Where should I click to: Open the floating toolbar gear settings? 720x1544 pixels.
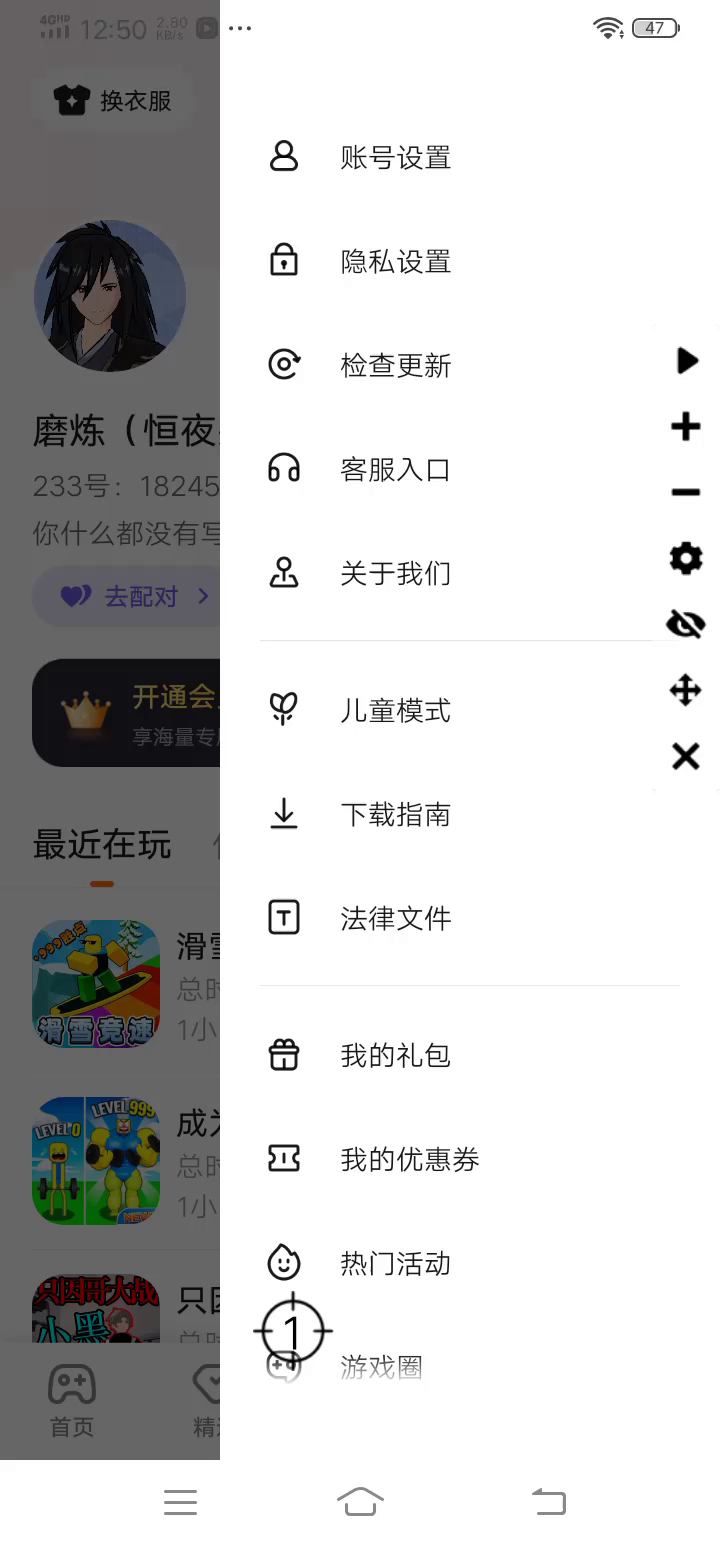686,558
